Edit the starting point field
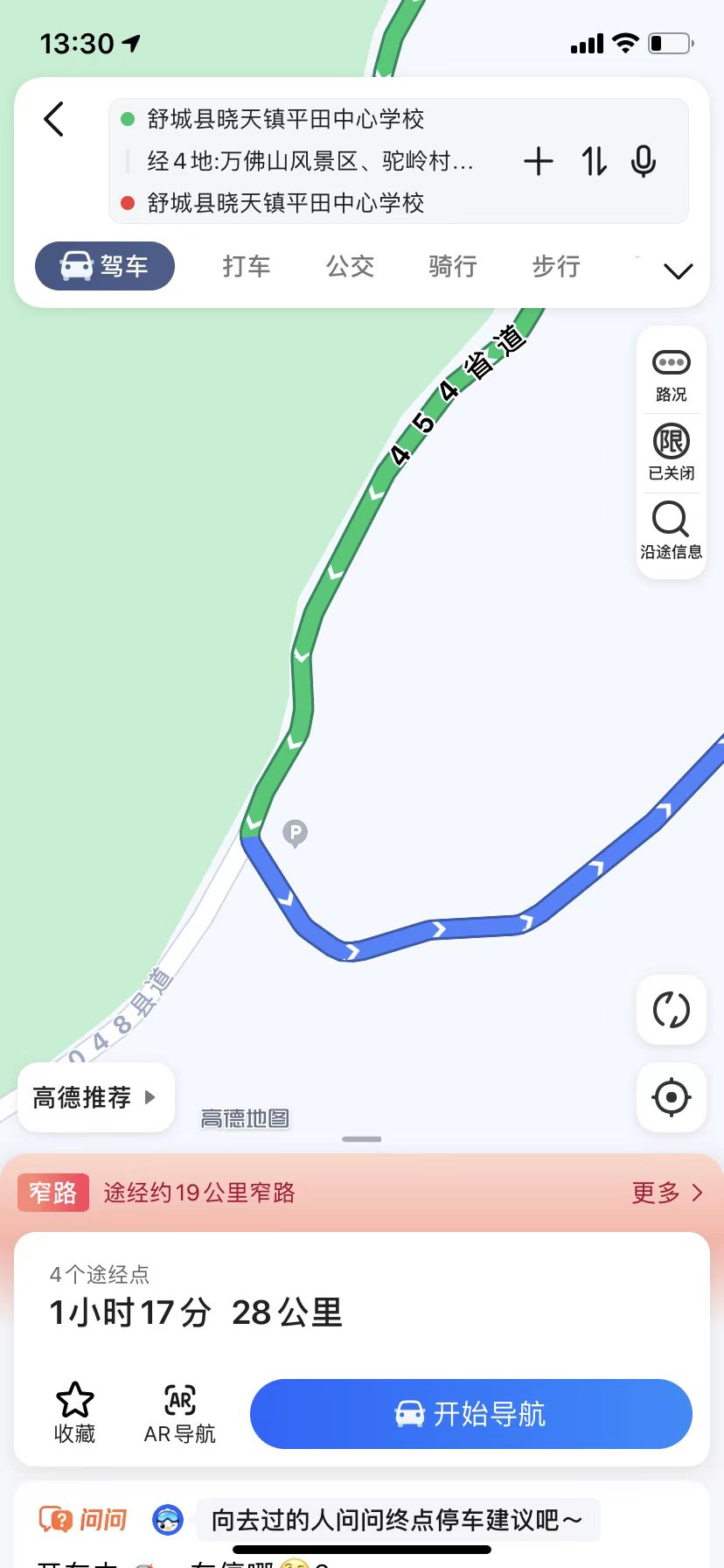 coord(285,119)
